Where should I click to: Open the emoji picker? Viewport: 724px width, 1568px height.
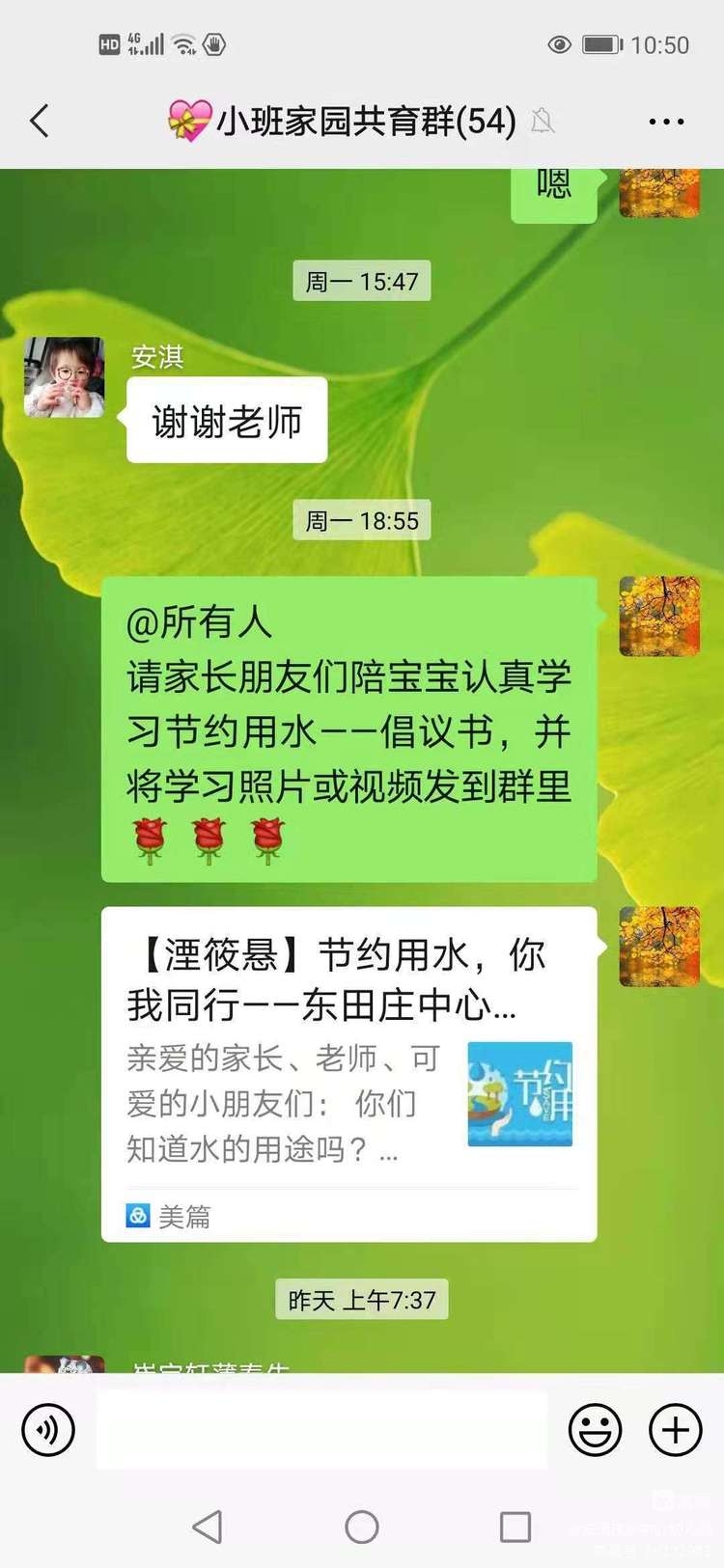coord(595,1430)
